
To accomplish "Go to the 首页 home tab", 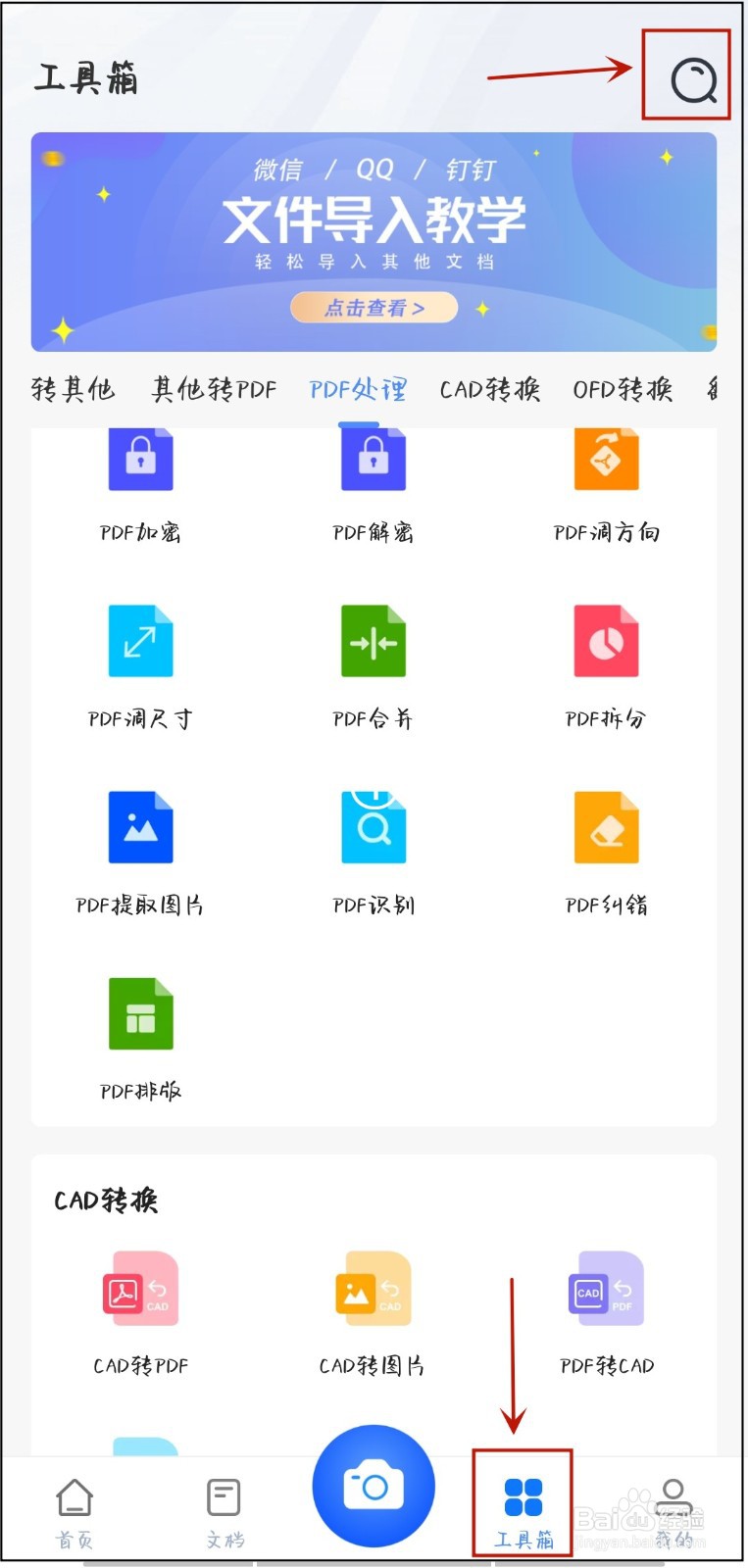I will click(x=74, y=1509).
